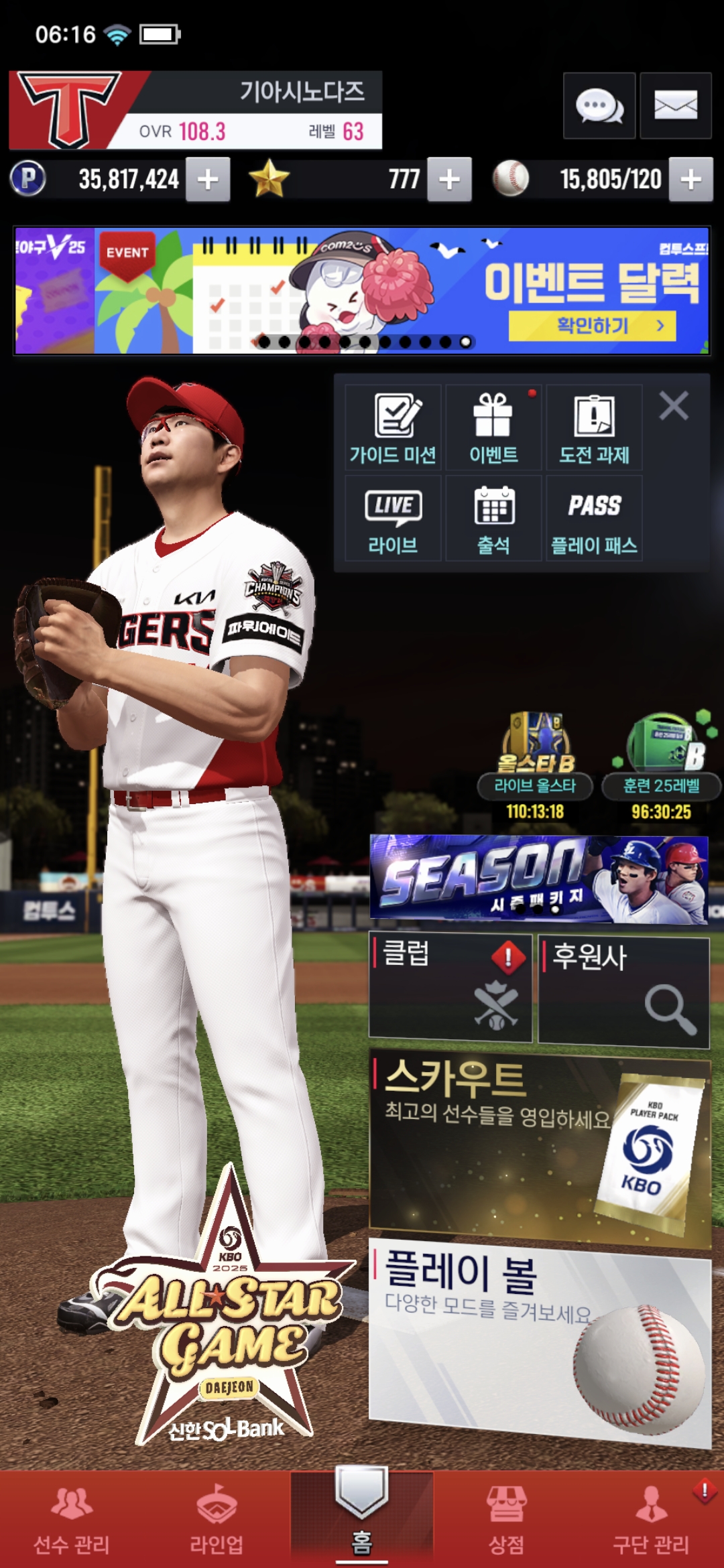This screenshot has height=1568, width=724.
Task: Open 플레이 패스
Action: click(x=594, y=519)
